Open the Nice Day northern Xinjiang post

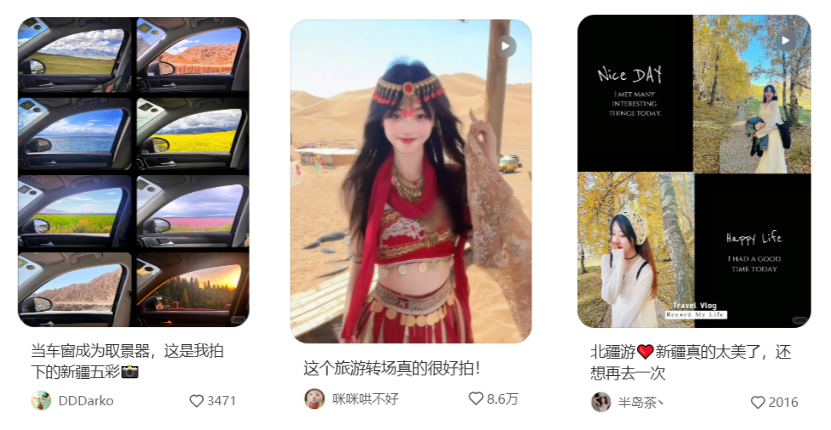pyautogui.click(x=694, y=171)
